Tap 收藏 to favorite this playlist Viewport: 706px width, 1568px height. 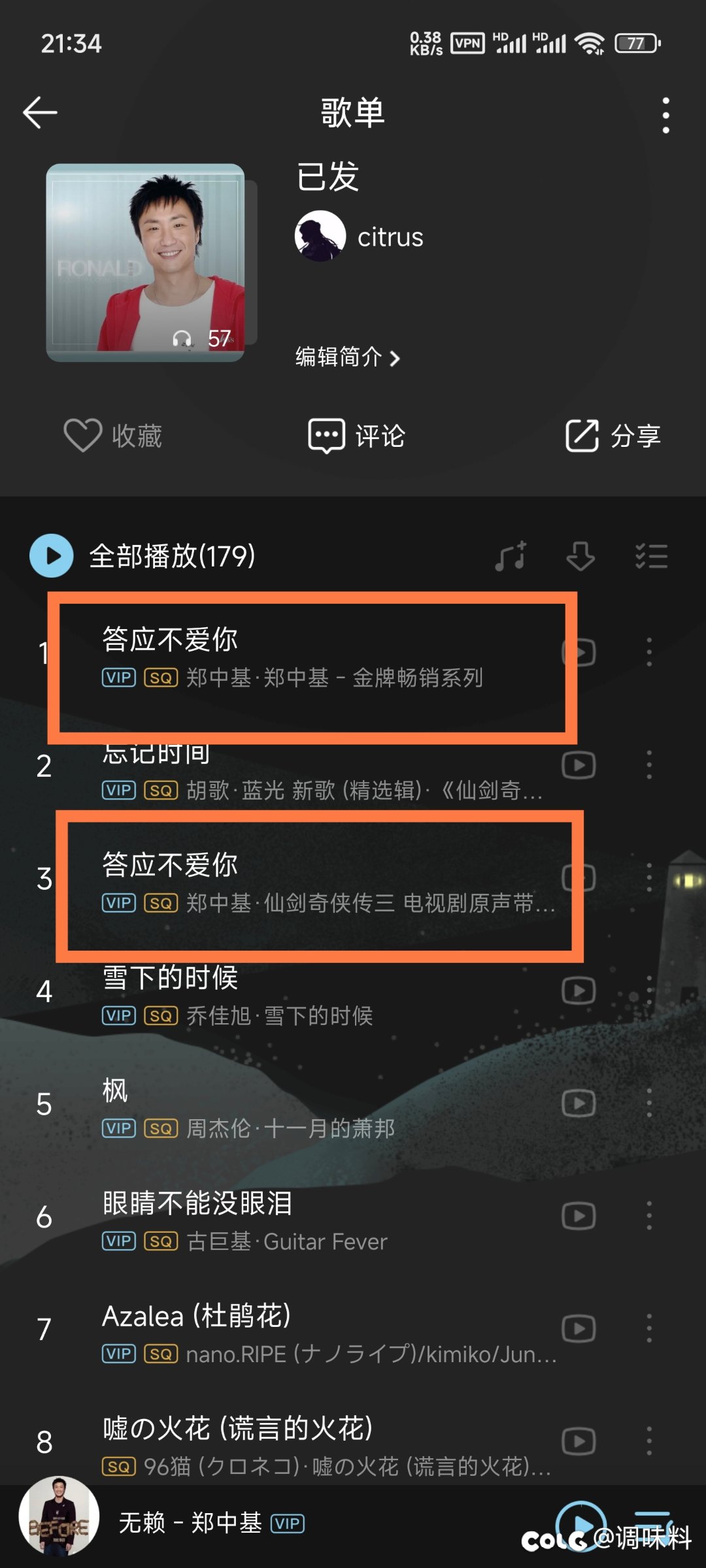[x=113, y=435]
